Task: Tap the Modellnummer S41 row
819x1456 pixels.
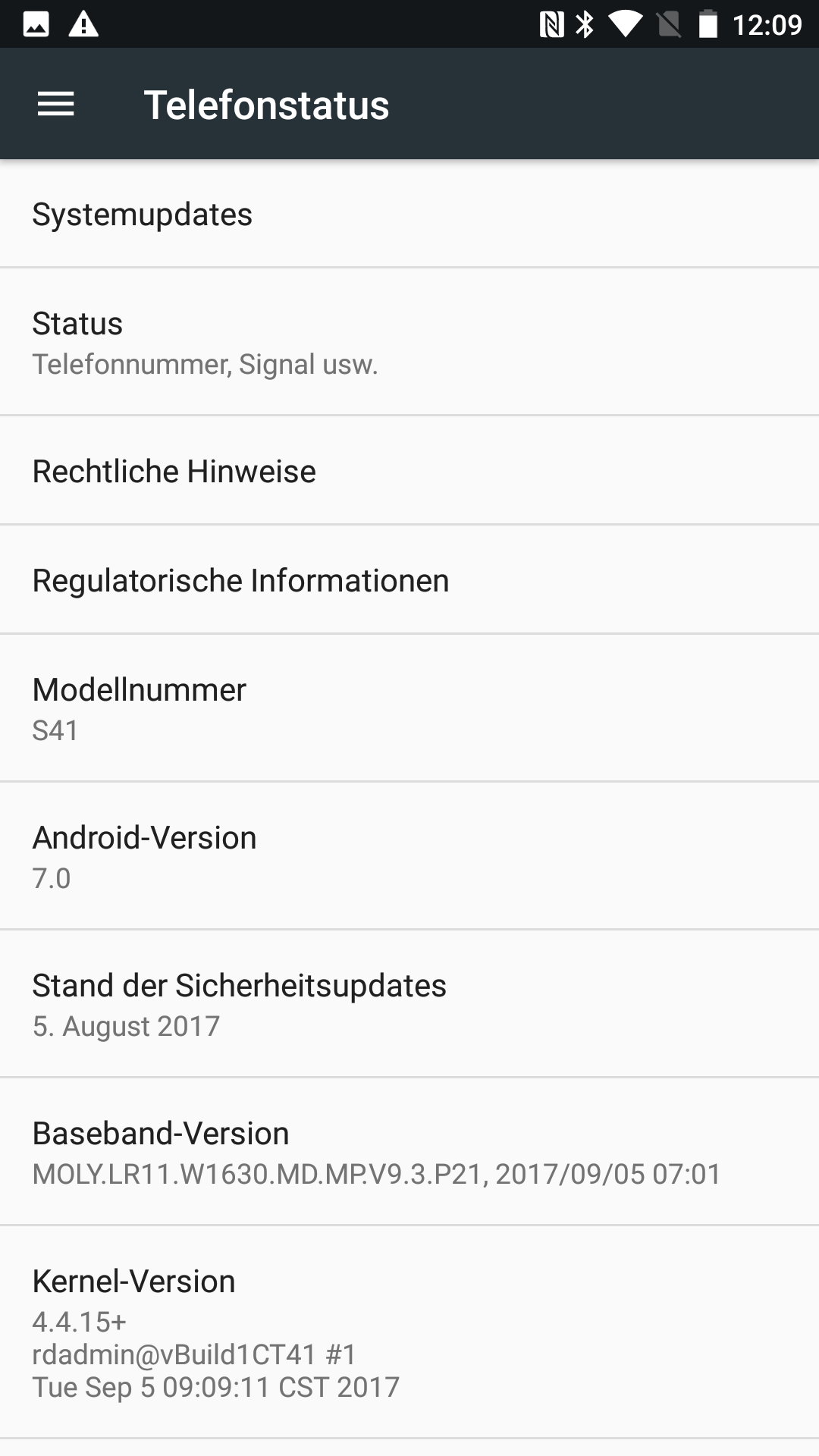Action: [409, 708]
